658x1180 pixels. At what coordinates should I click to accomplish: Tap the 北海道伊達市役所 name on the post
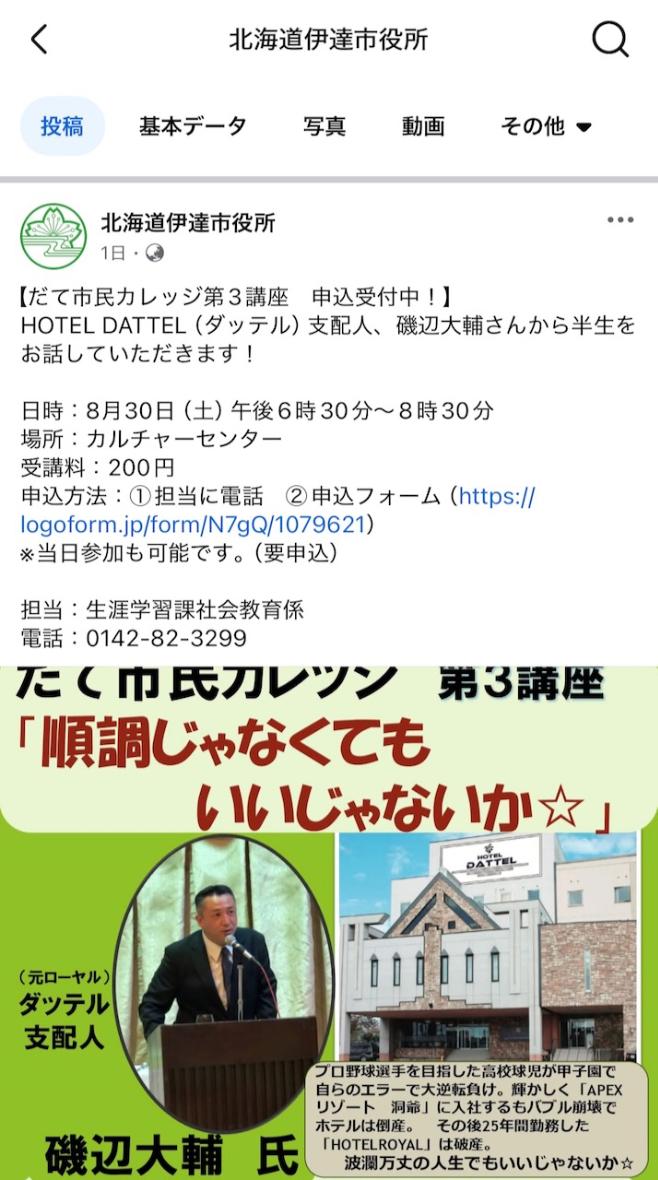point(188,222)
